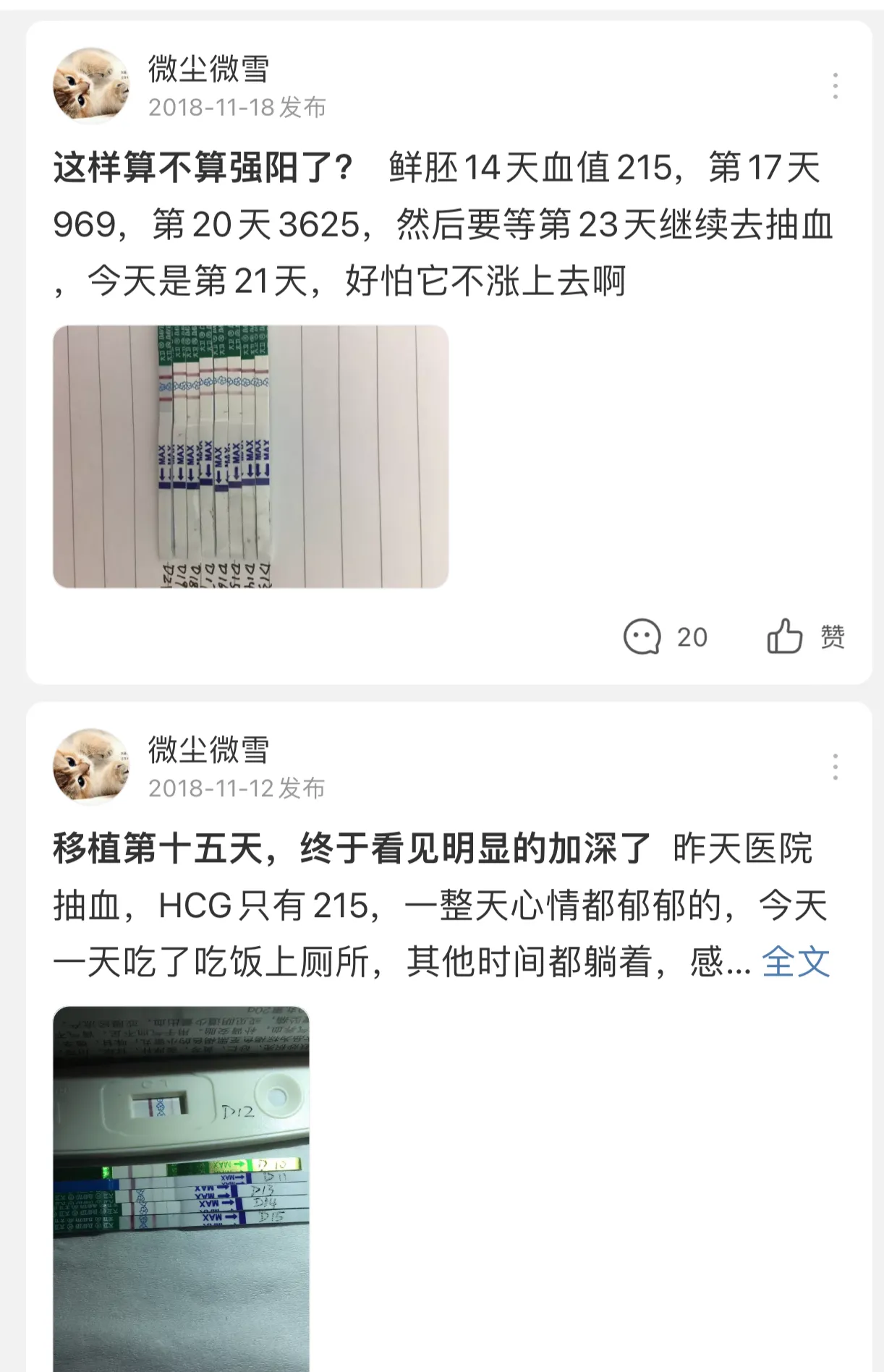This screenshot has height=1372, width=884.
Task: Open comments on the 2018-11-18 post
Action: [665, 636]
